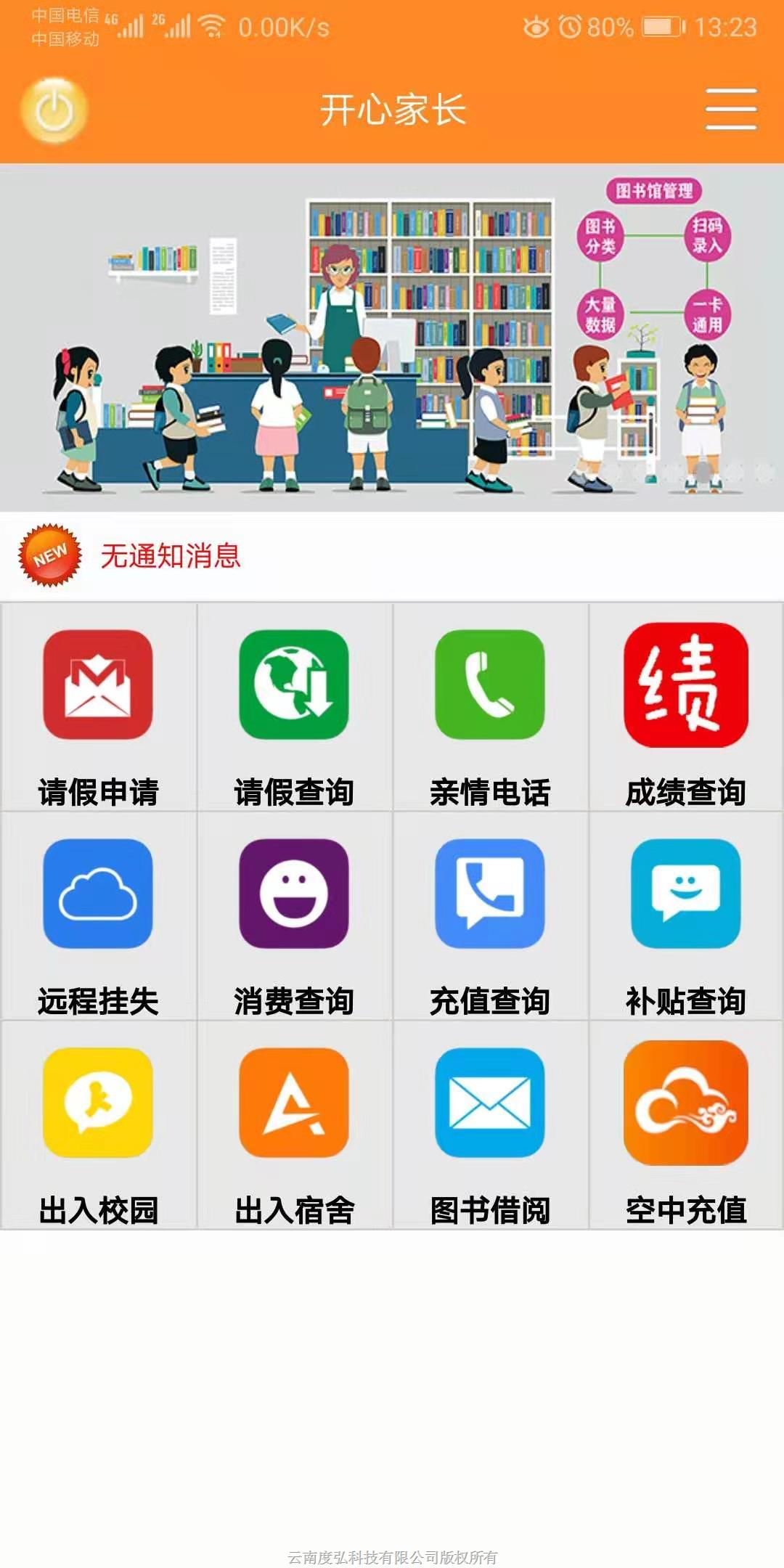Open 远程挂失 remote loss report

coord(98,916)
